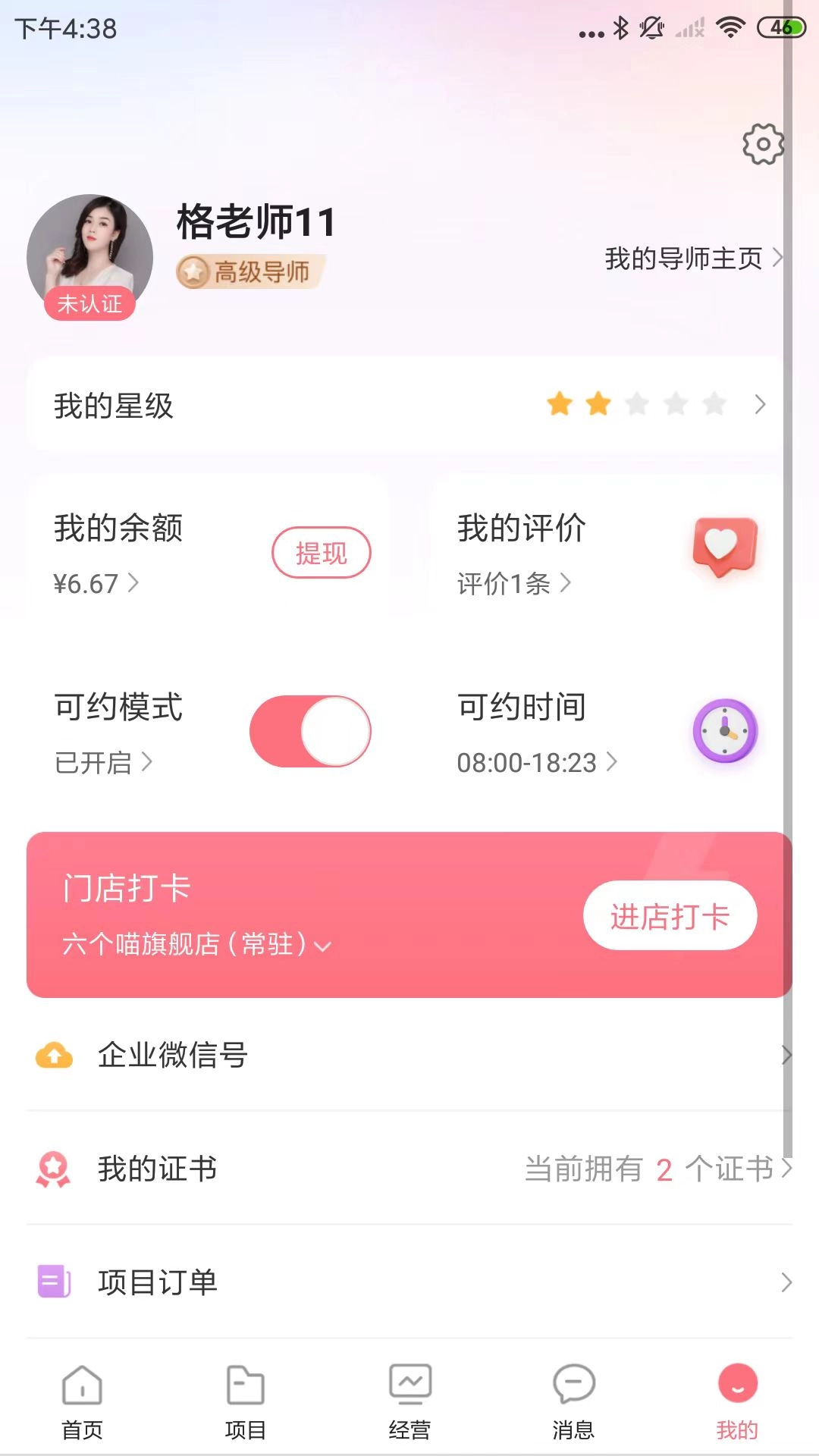Open the settings gear icon
The image size is (819, 1456).
click(761, 144)
